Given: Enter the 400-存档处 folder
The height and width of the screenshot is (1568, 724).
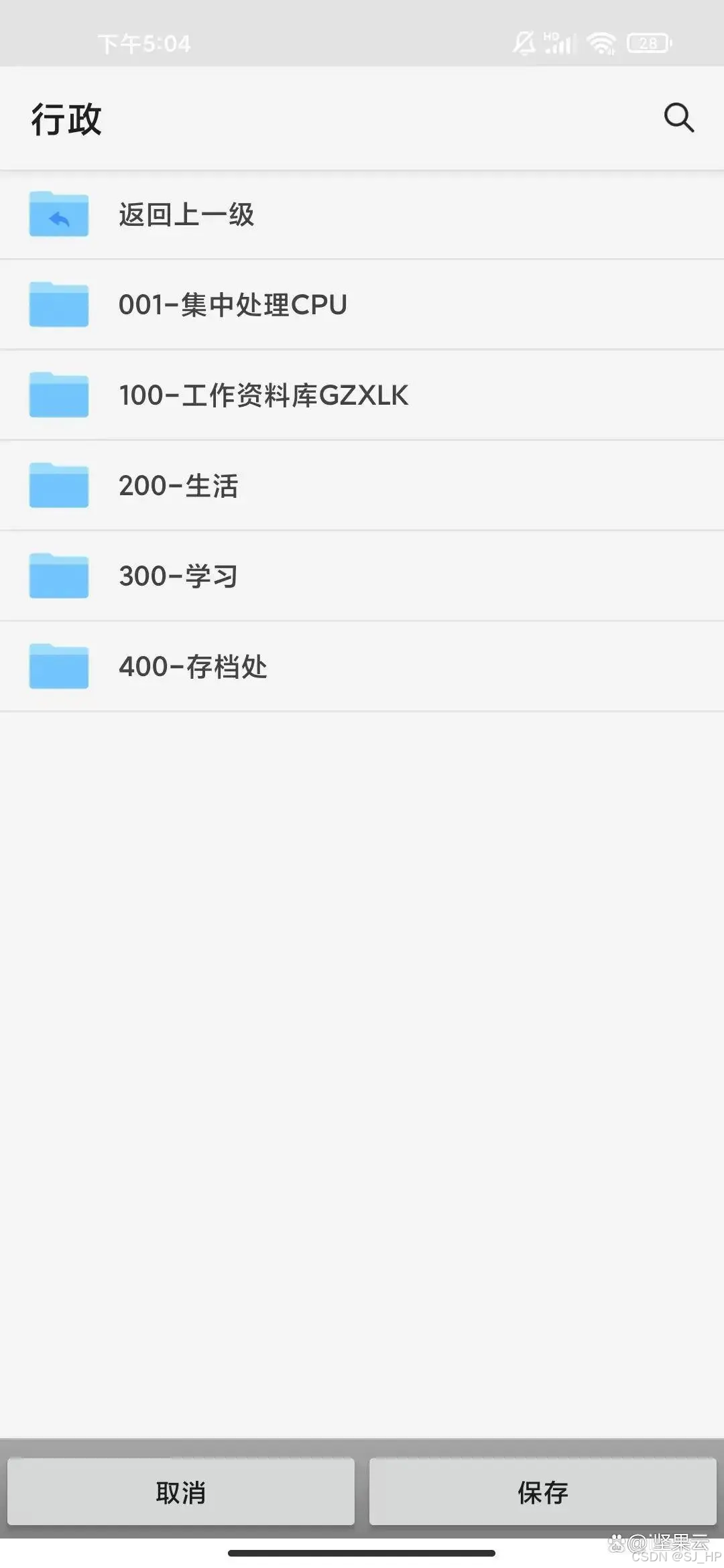Looking at the screenshot, I should tap(362, 666).
